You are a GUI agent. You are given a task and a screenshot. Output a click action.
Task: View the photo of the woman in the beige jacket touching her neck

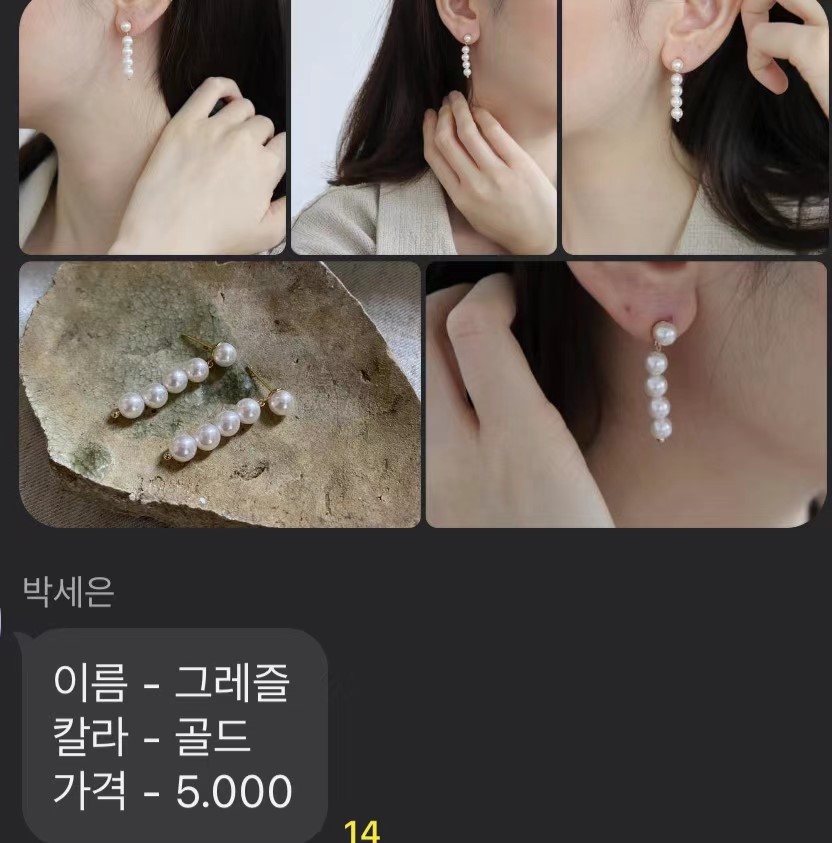[x=423, y=125]
